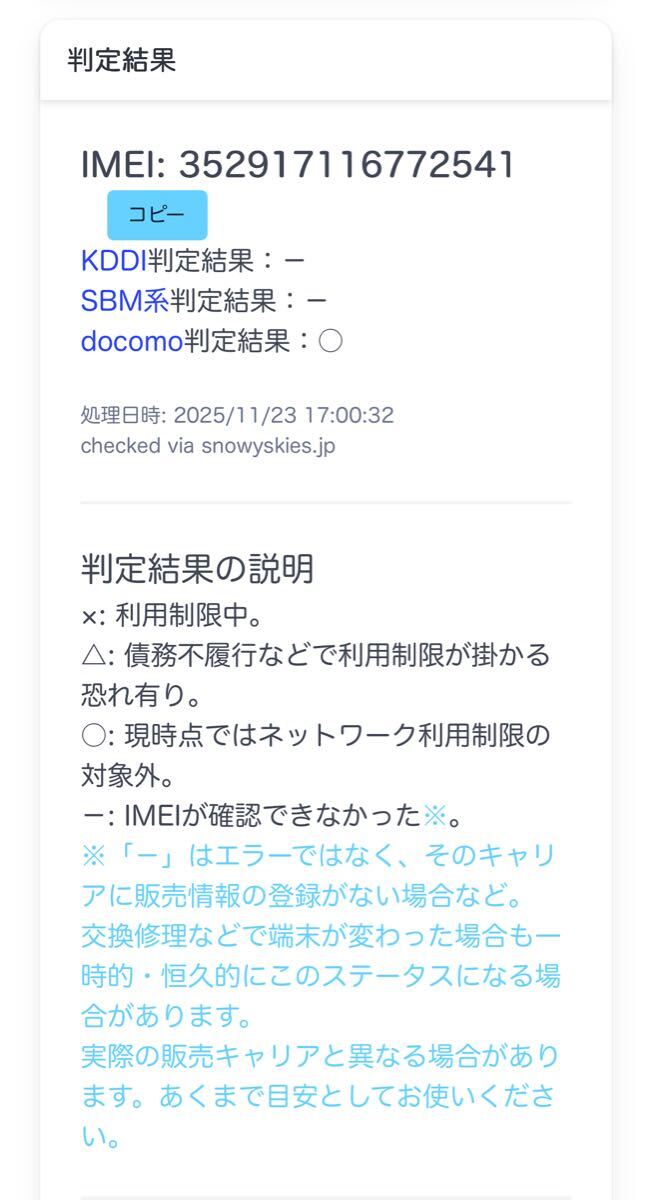Viewport: 653px width, 1200px height.
Task: Follow the SBM系 link
Action: point(124,301)
